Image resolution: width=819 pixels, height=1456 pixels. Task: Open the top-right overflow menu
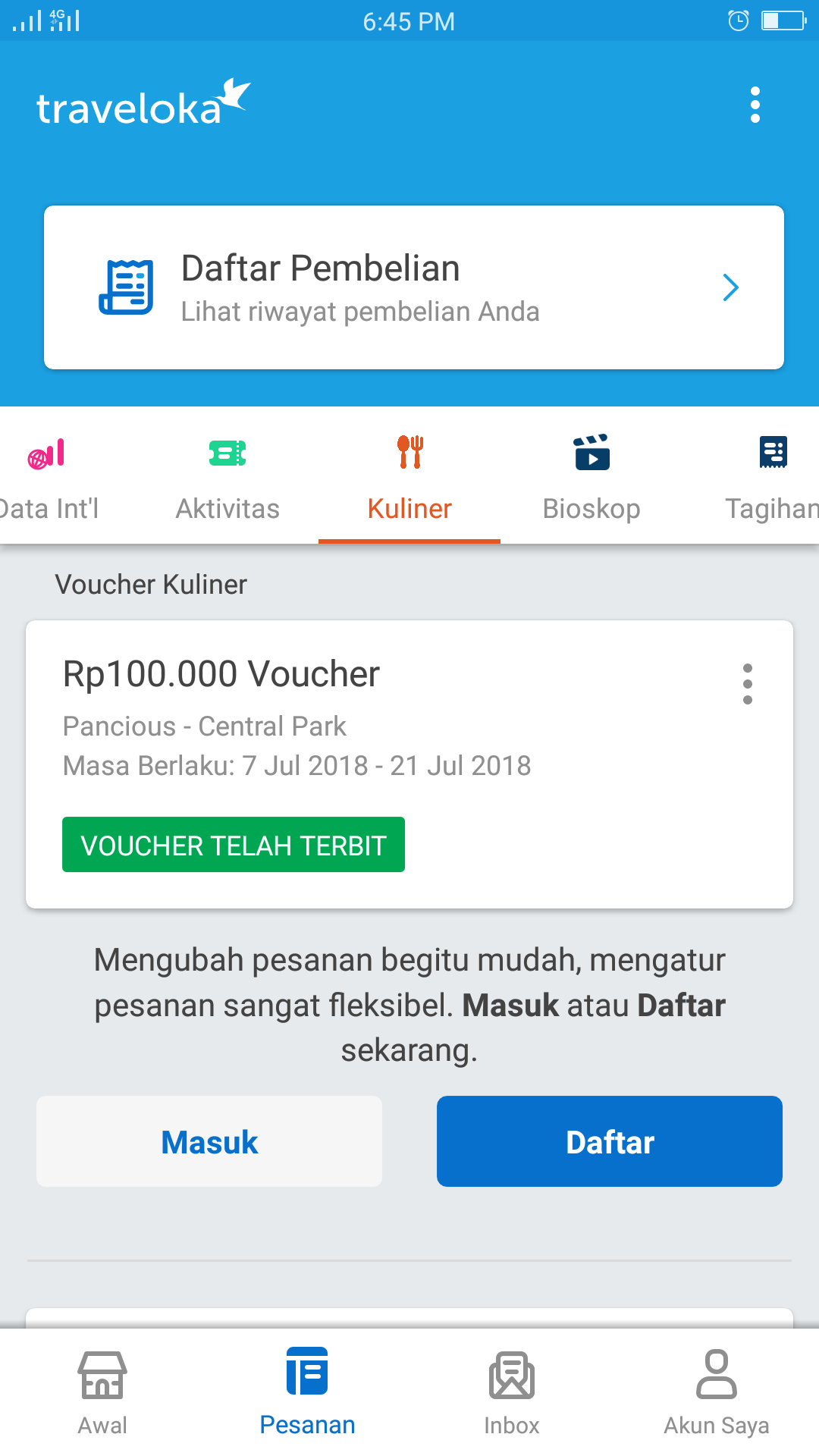[755, 105]
